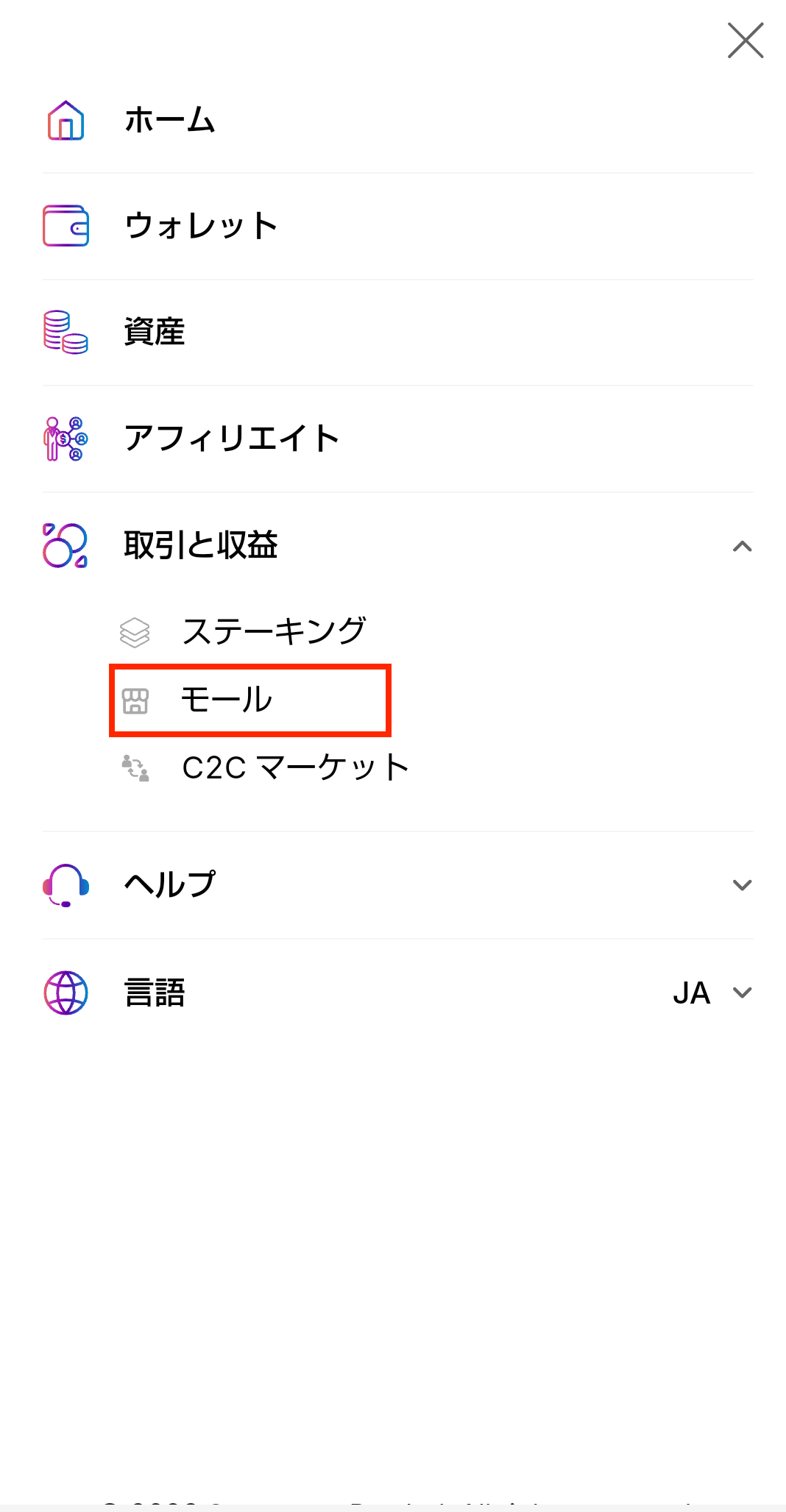This screenshot has width=786, height=1512.
Task: Click the arrows exchange icon beside C2C マーケット
Action: click(136, 767)
